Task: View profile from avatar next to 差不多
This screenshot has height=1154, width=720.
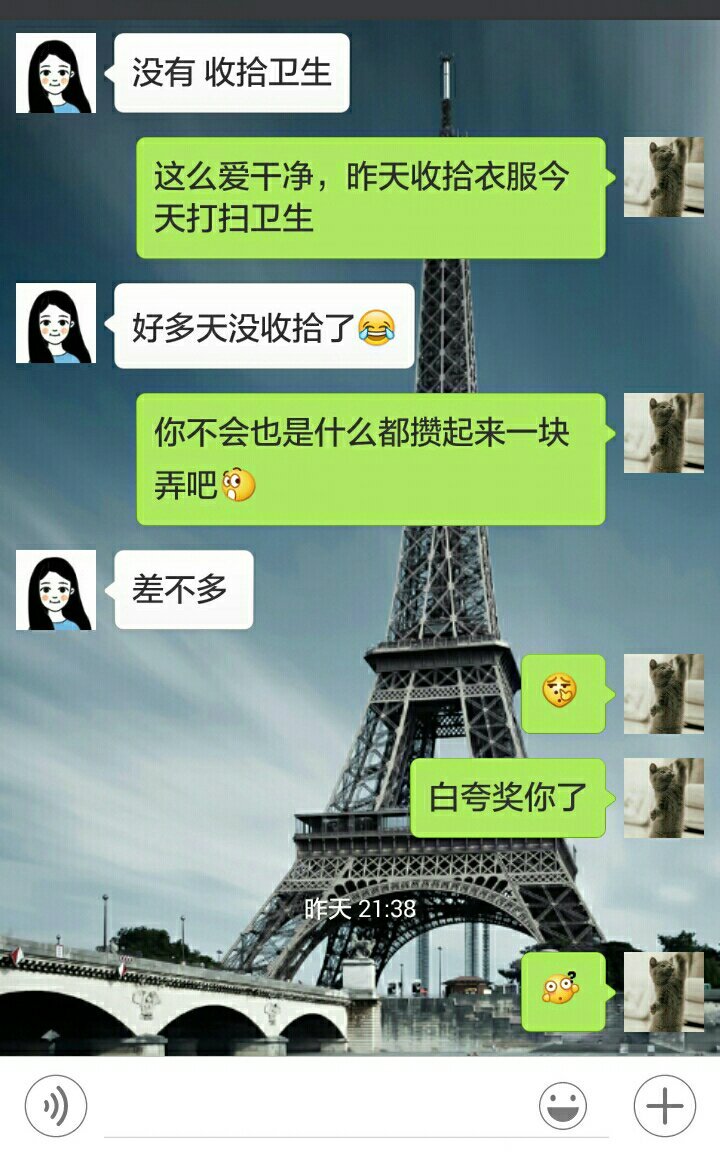Action: 56,590
